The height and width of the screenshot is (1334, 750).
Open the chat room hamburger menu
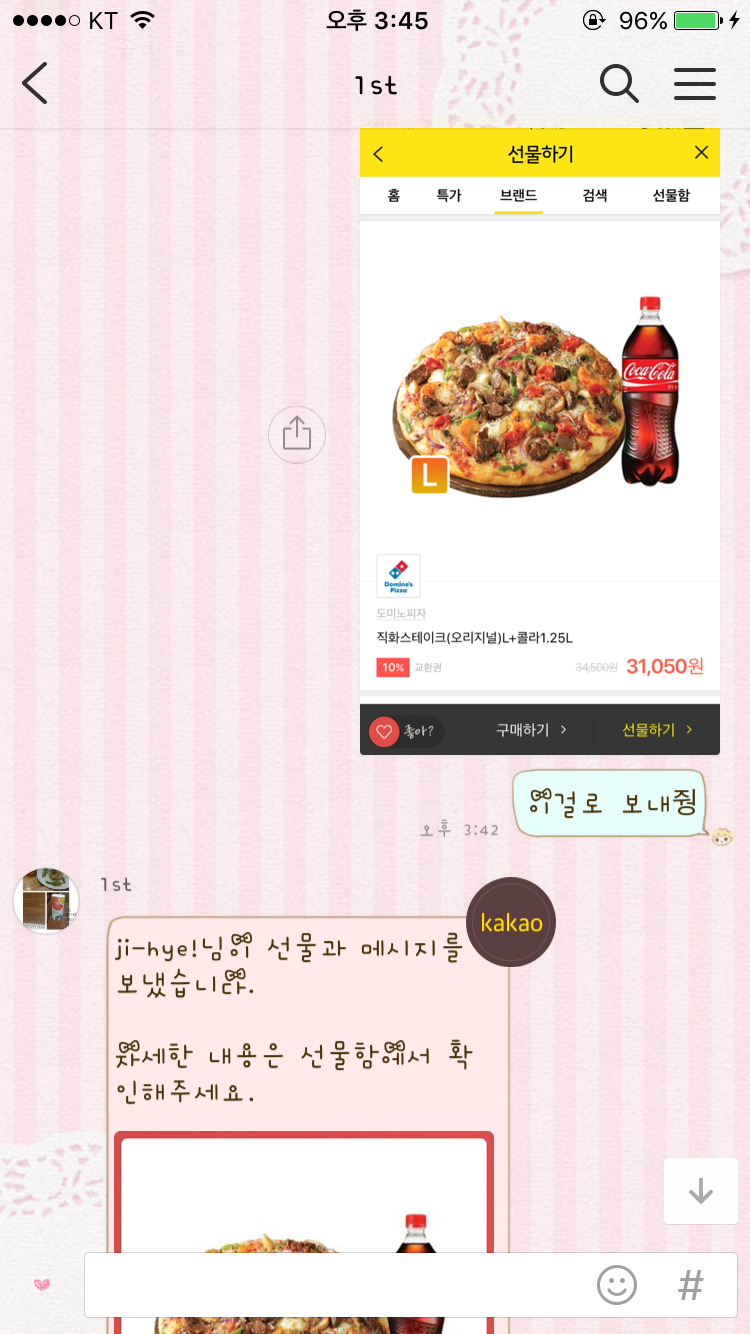[x=695, y=84]
